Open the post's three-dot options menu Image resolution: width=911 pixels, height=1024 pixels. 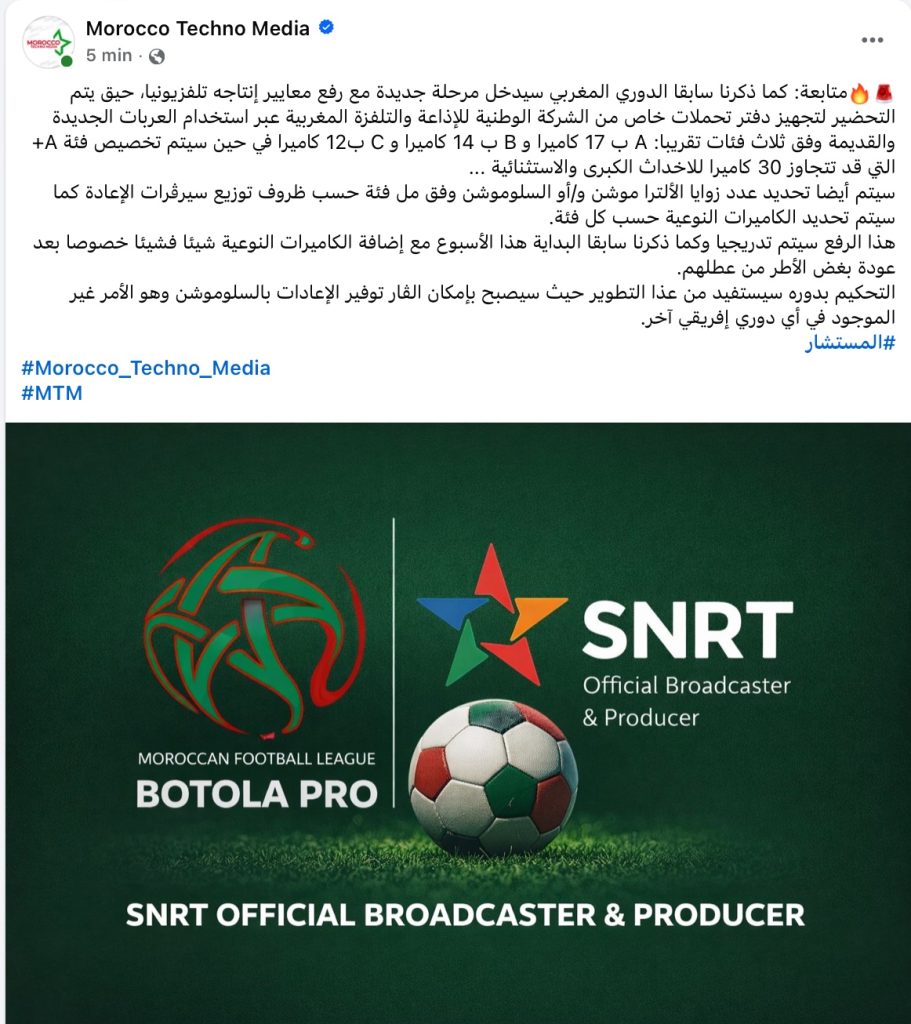(x=872, y=41)
